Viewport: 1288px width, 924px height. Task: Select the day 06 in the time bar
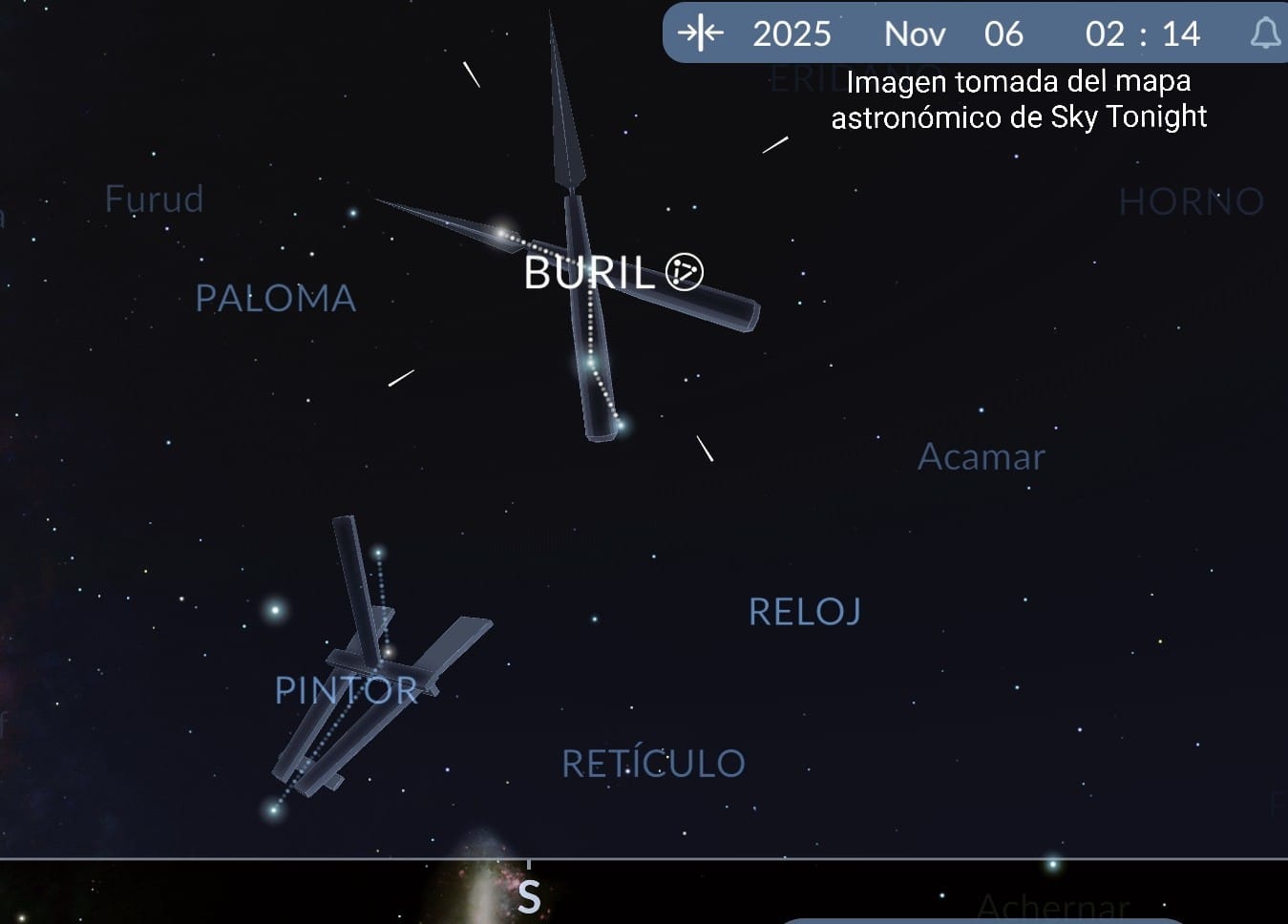1003,34
